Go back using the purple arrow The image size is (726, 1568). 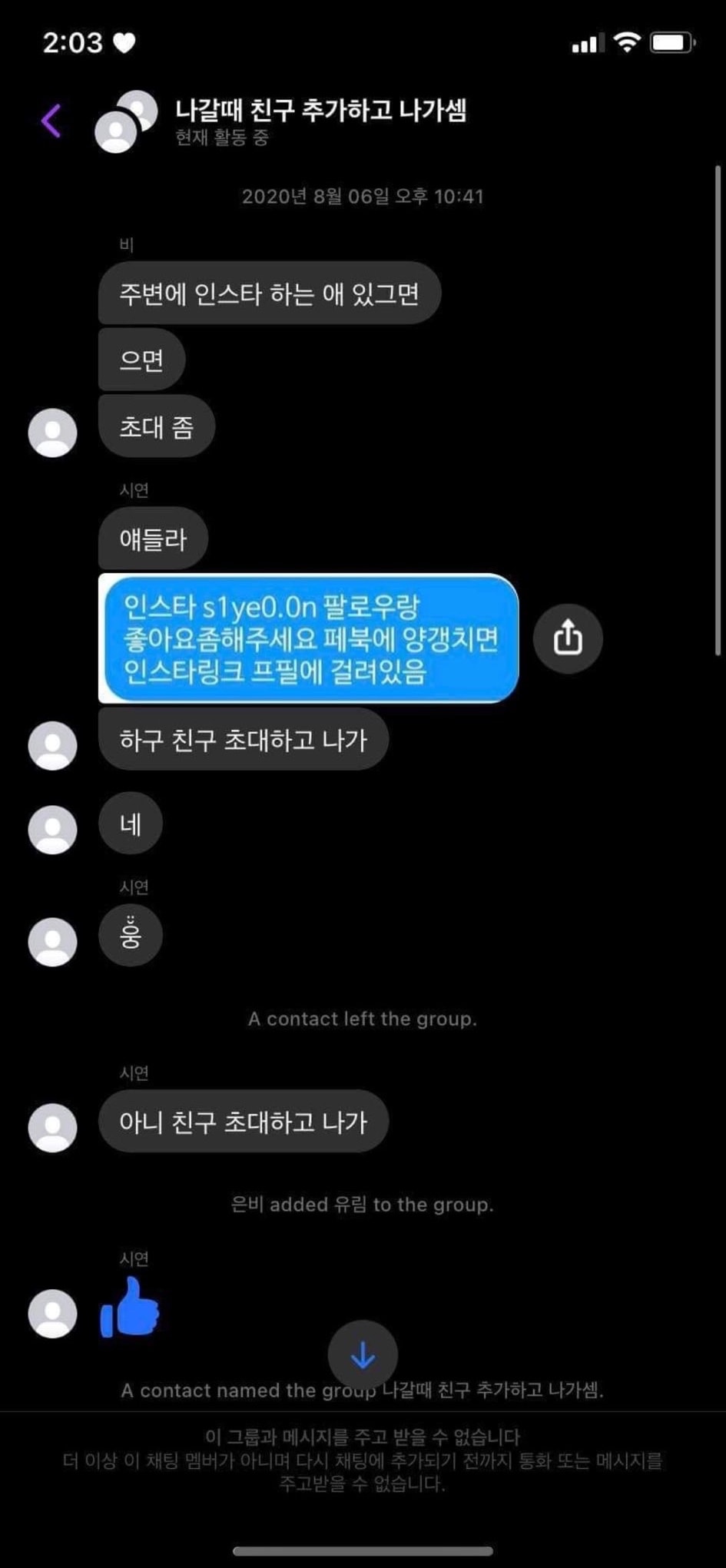(x=51, y=121)
